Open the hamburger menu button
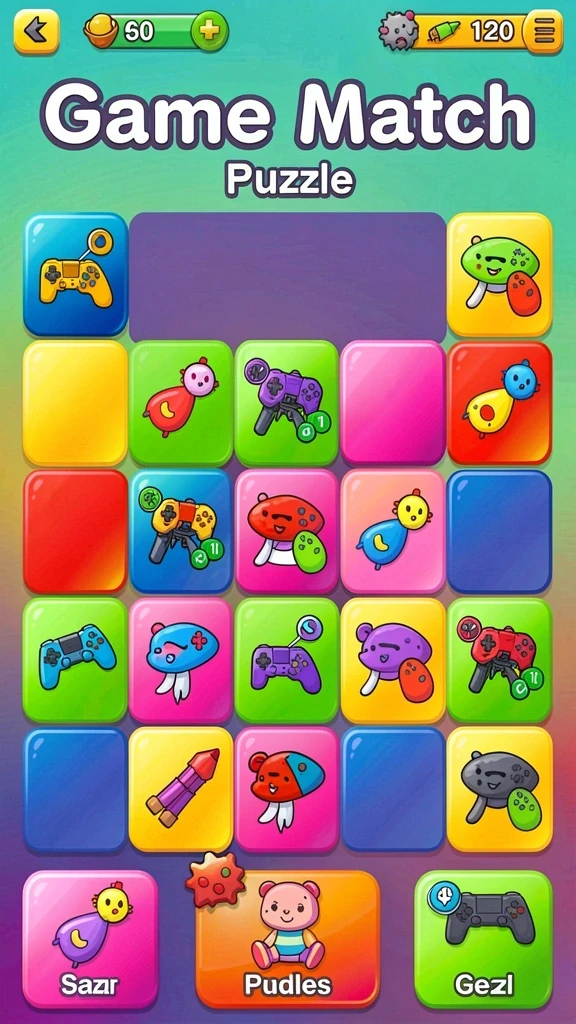Image resolution: width=576 pixels, height=1024 pixels. tap(543, 31)
